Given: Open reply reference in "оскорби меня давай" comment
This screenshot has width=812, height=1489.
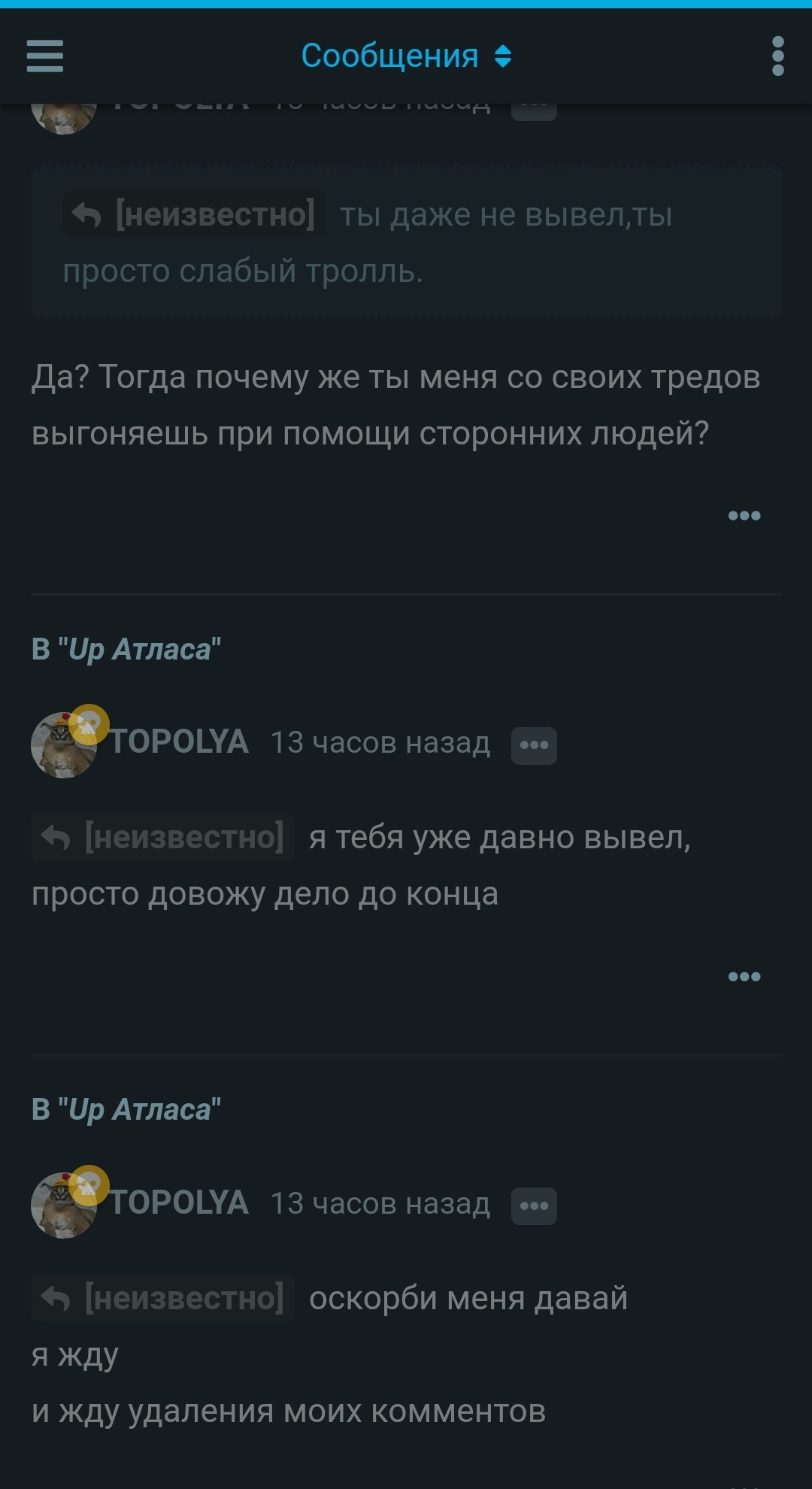Looking at the screenshot, I should point(163,1298).
